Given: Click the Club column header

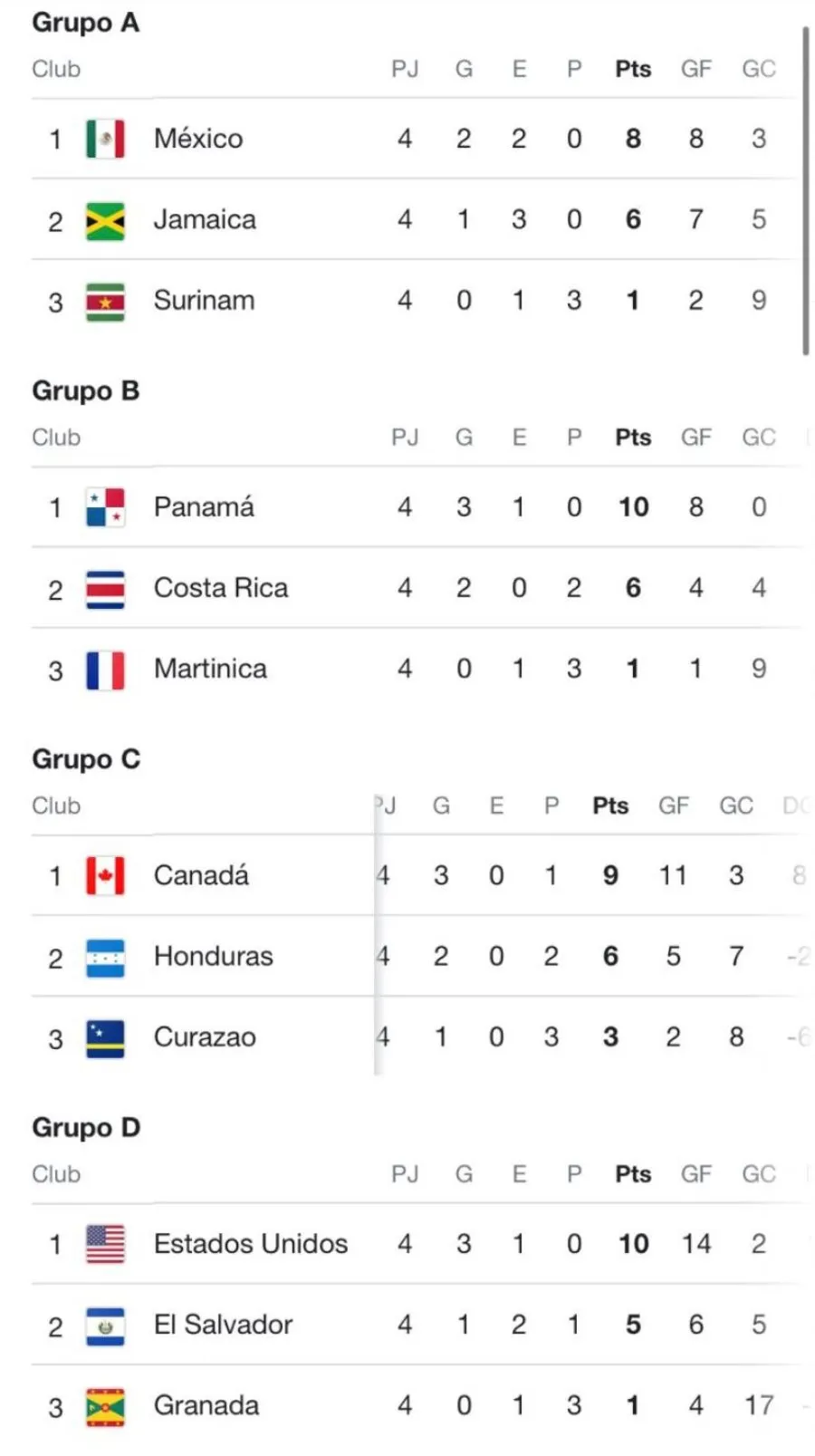Looking at the screenshot, I should [55, 69].
